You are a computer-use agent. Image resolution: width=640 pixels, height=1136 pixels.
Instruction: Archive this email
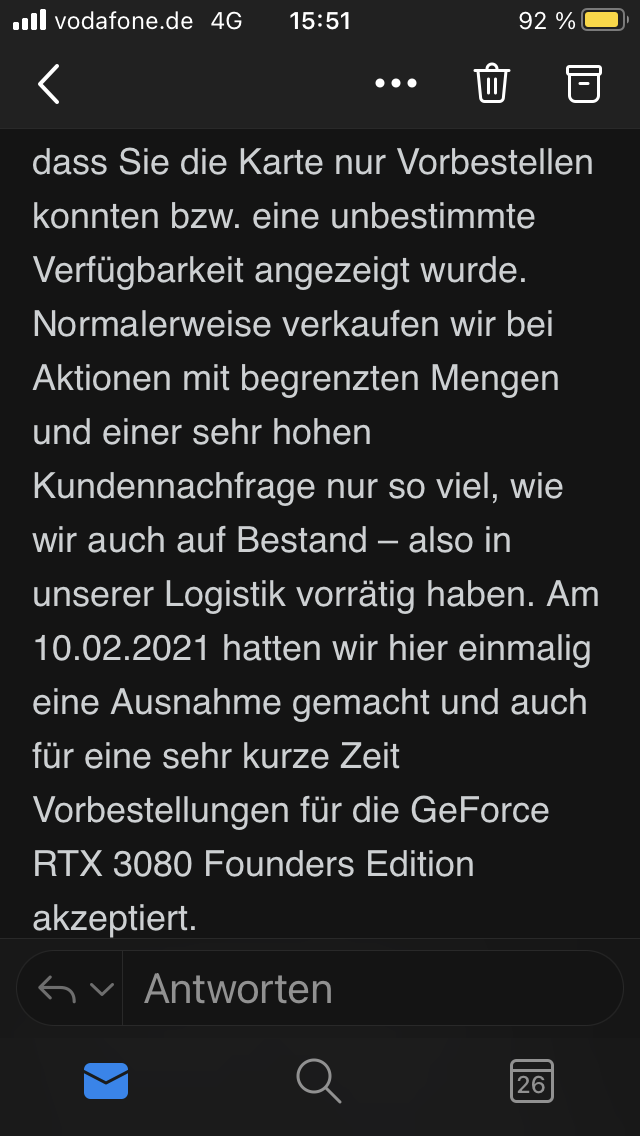584,84
